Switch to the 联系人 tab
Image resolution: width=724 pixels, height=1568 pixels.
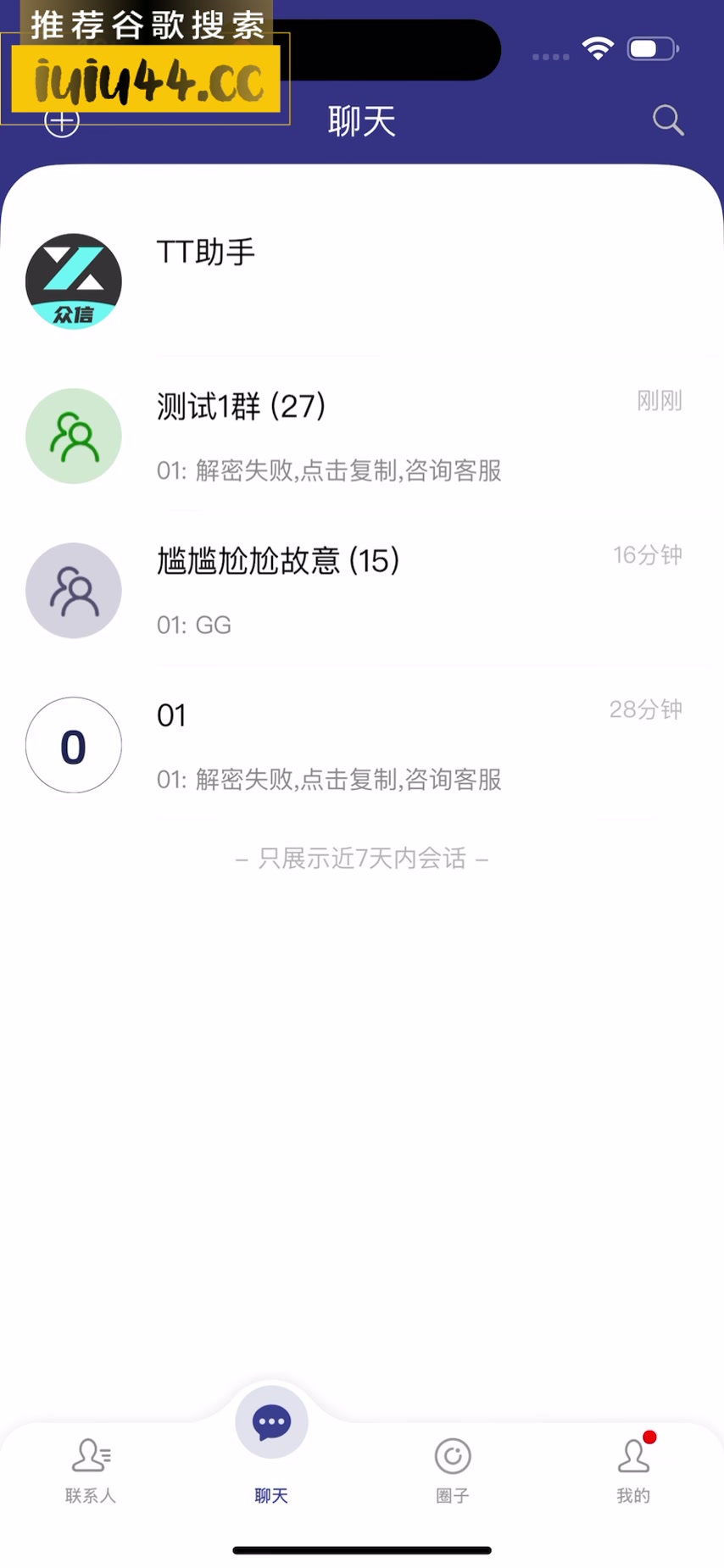click(91, 1470)
